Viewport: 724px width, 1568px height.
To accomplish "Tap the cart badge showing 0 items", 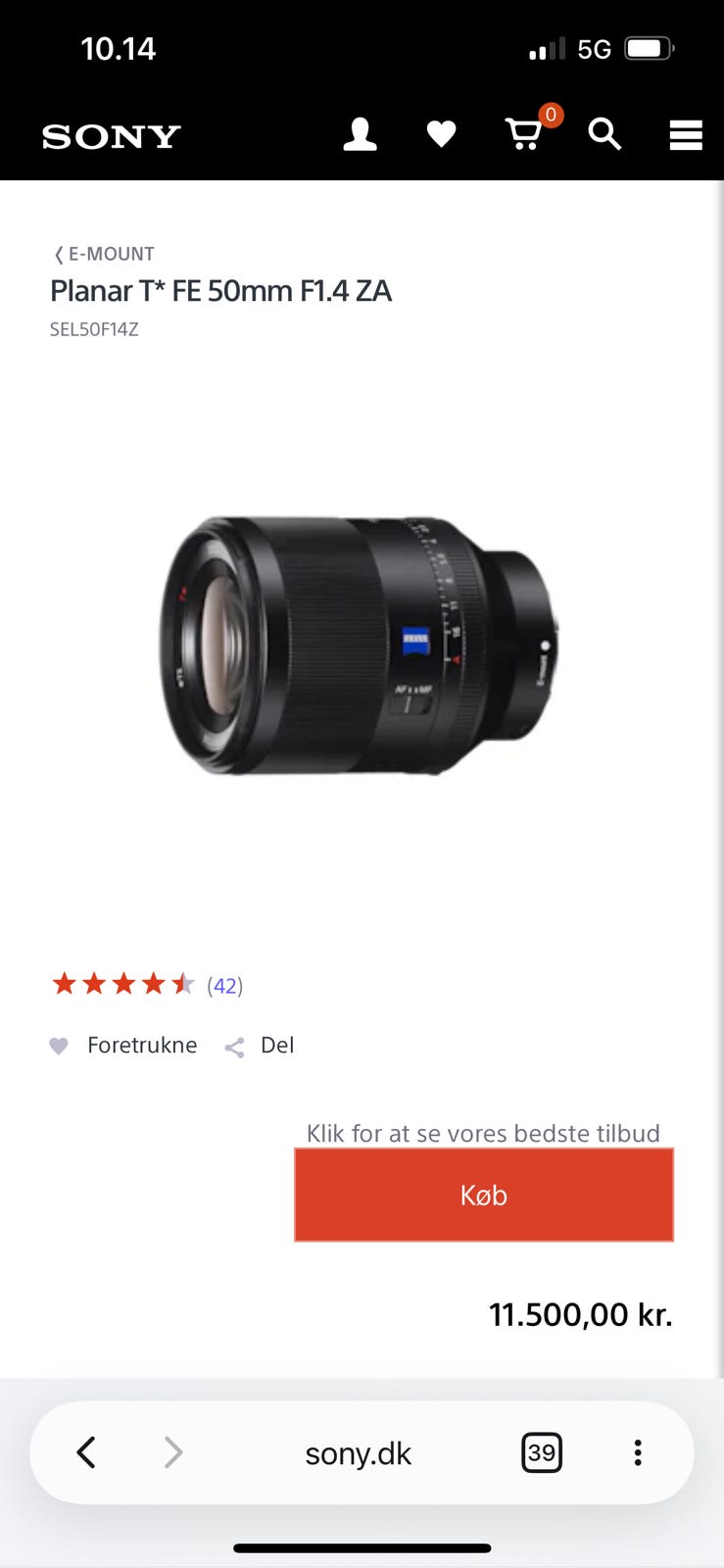I will (x=551, y=115).
